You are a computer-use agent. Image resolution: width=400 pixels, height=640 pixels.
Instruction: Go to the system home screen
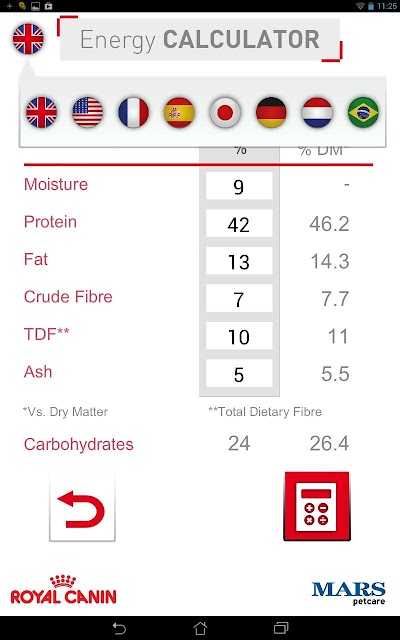pos(200,628)
